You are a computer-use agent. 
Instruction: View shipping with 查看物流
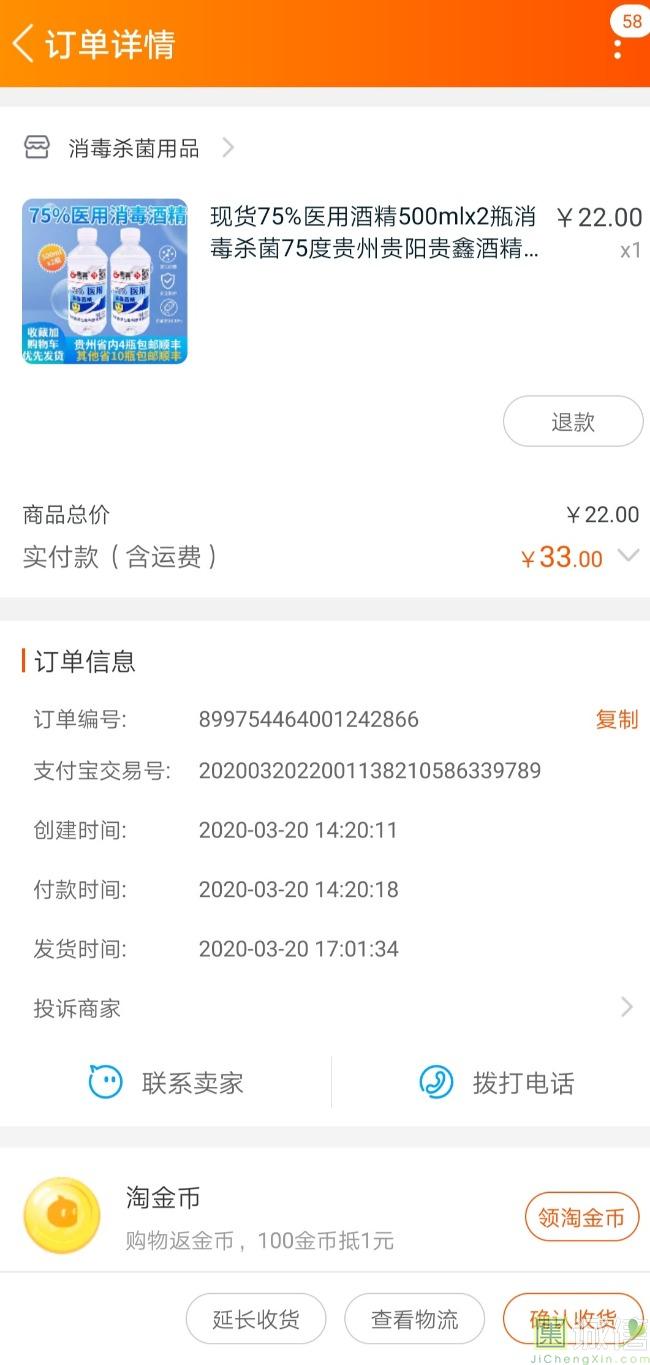414,1319
